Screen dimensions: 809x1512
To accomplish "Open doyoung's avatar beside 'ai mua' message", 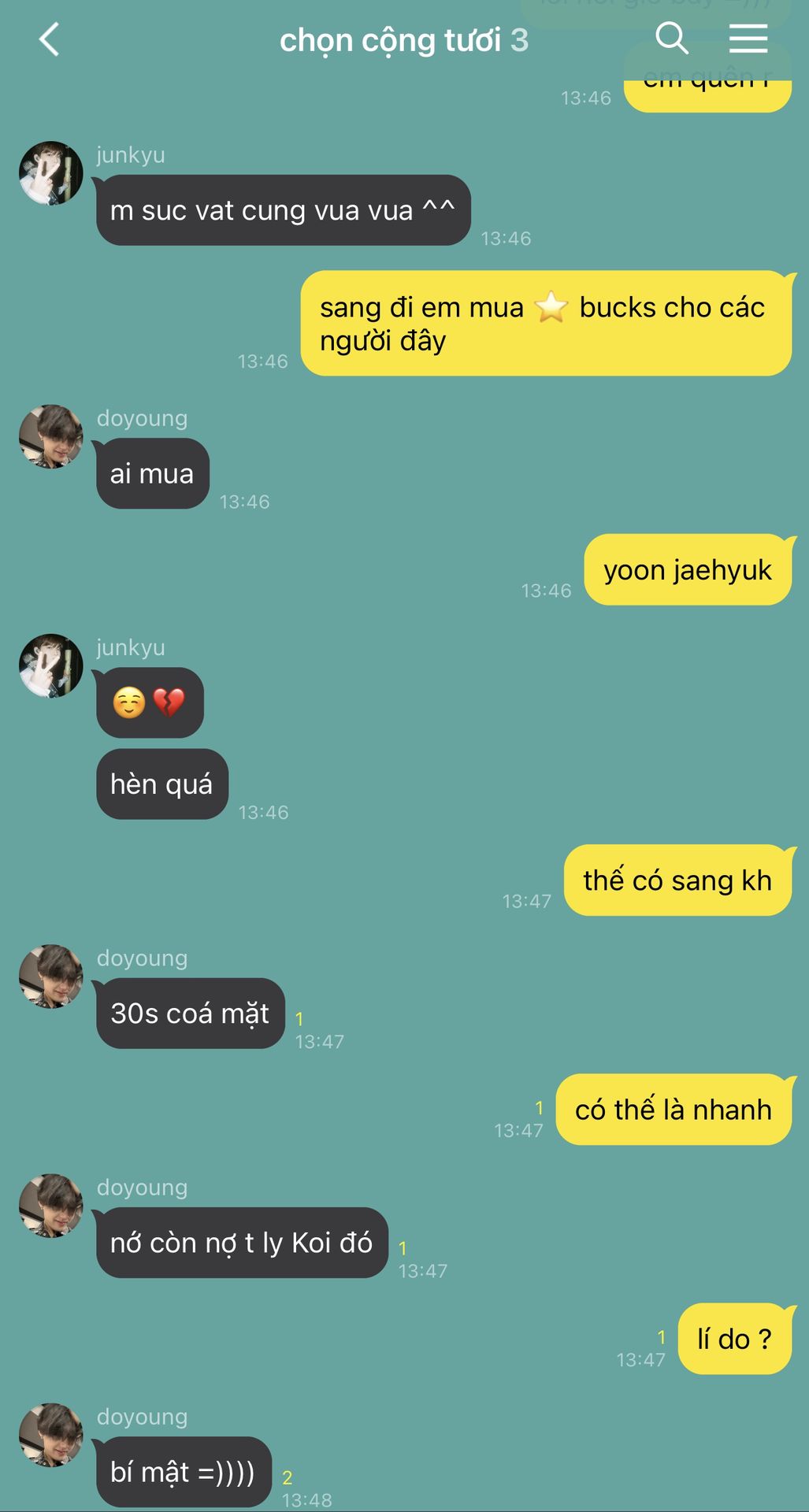I will (51, 437).
